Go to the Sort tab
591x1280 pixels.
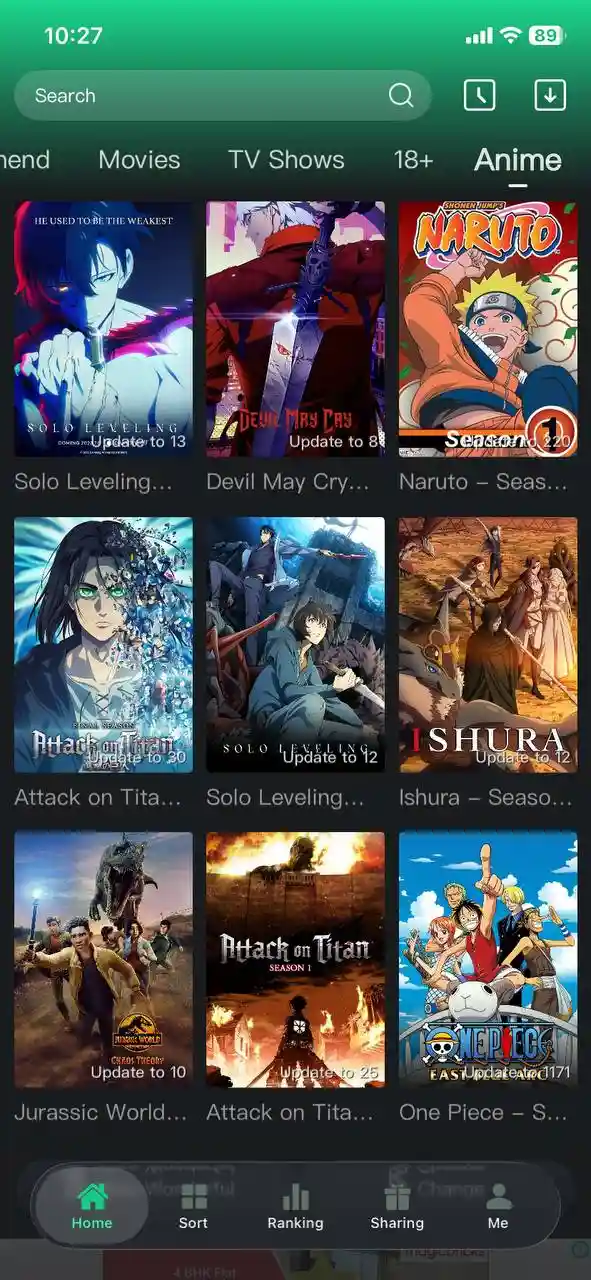tap(194, 1206)
